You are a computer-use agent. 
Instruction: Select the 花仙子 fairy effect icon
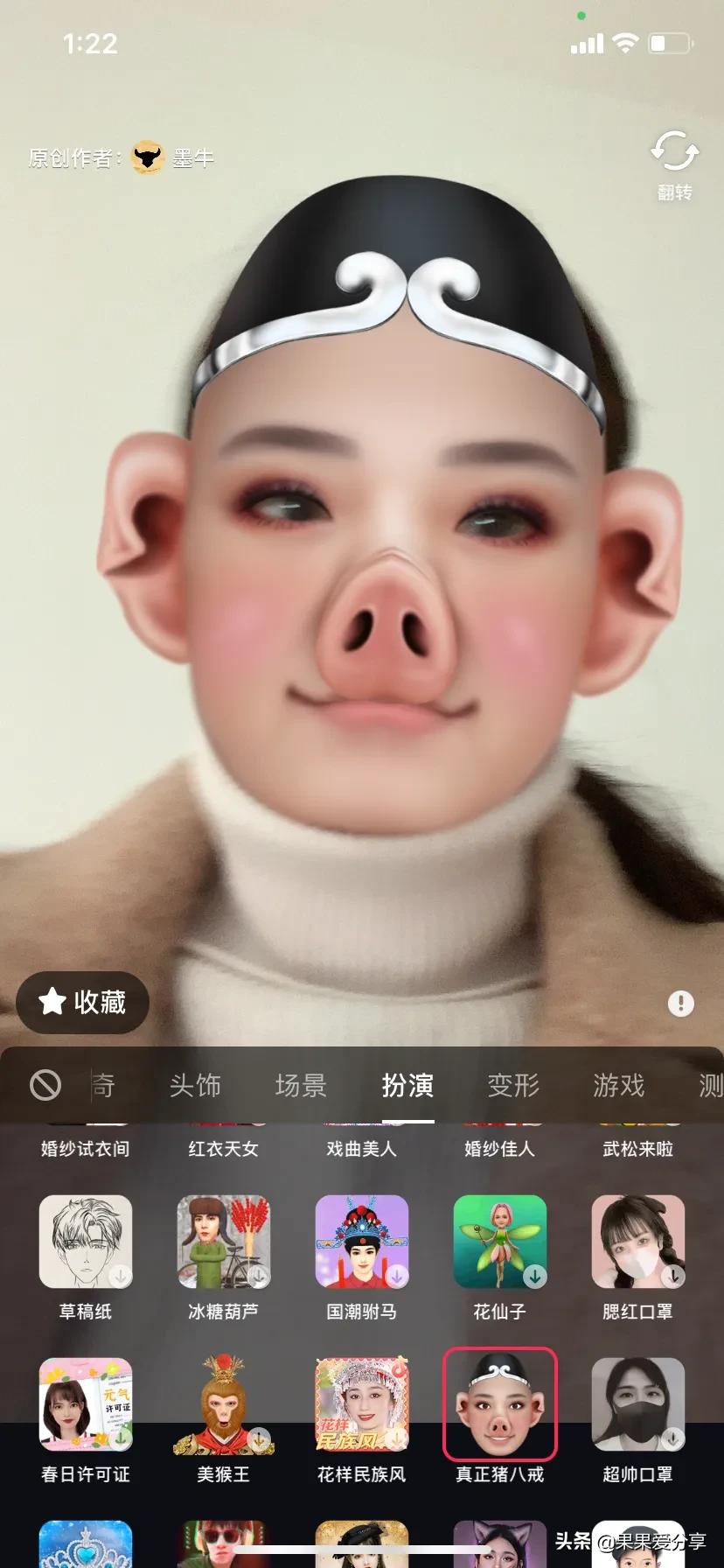click(499, 1242)
